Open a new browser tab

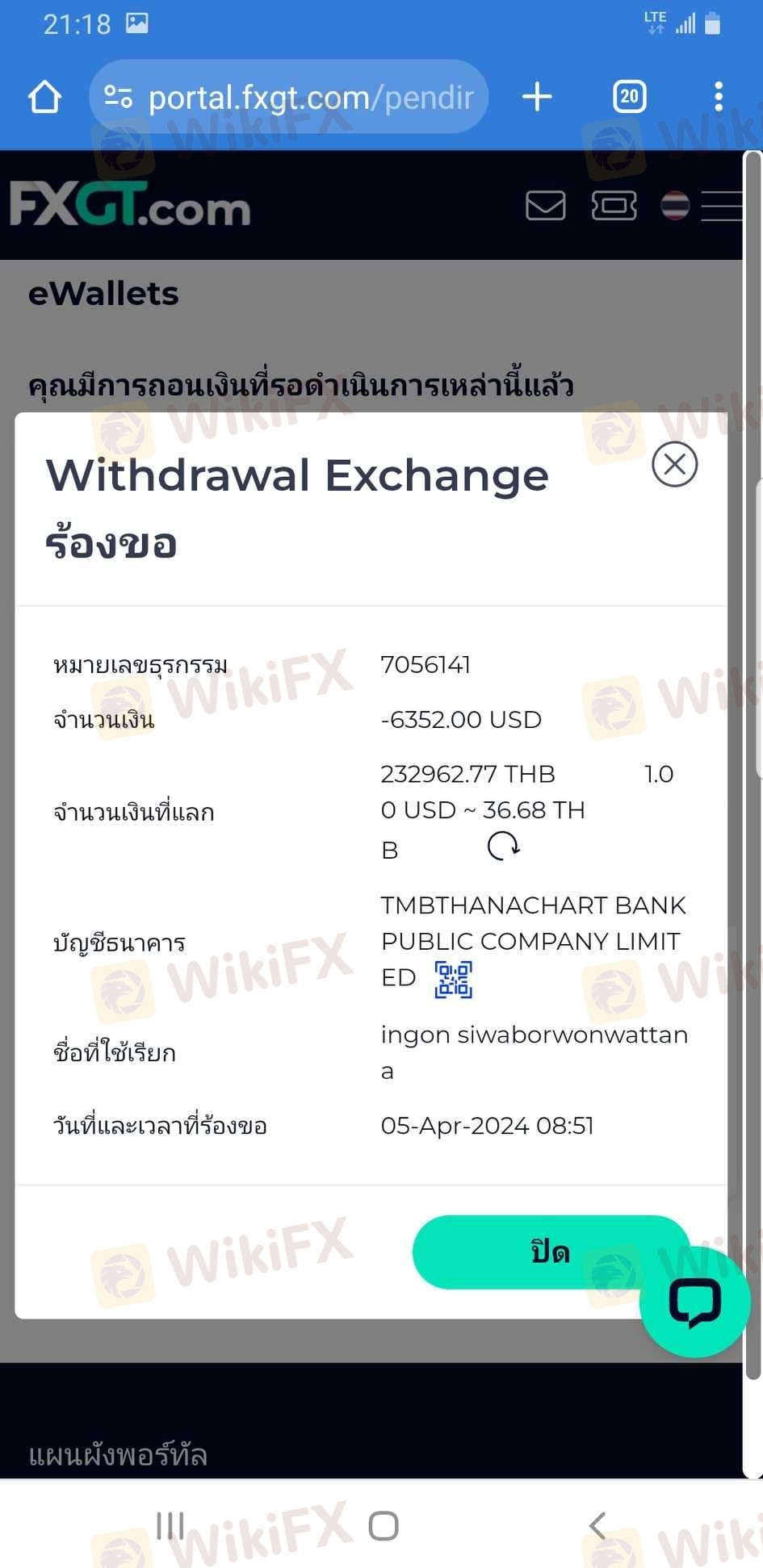(537, 97)
